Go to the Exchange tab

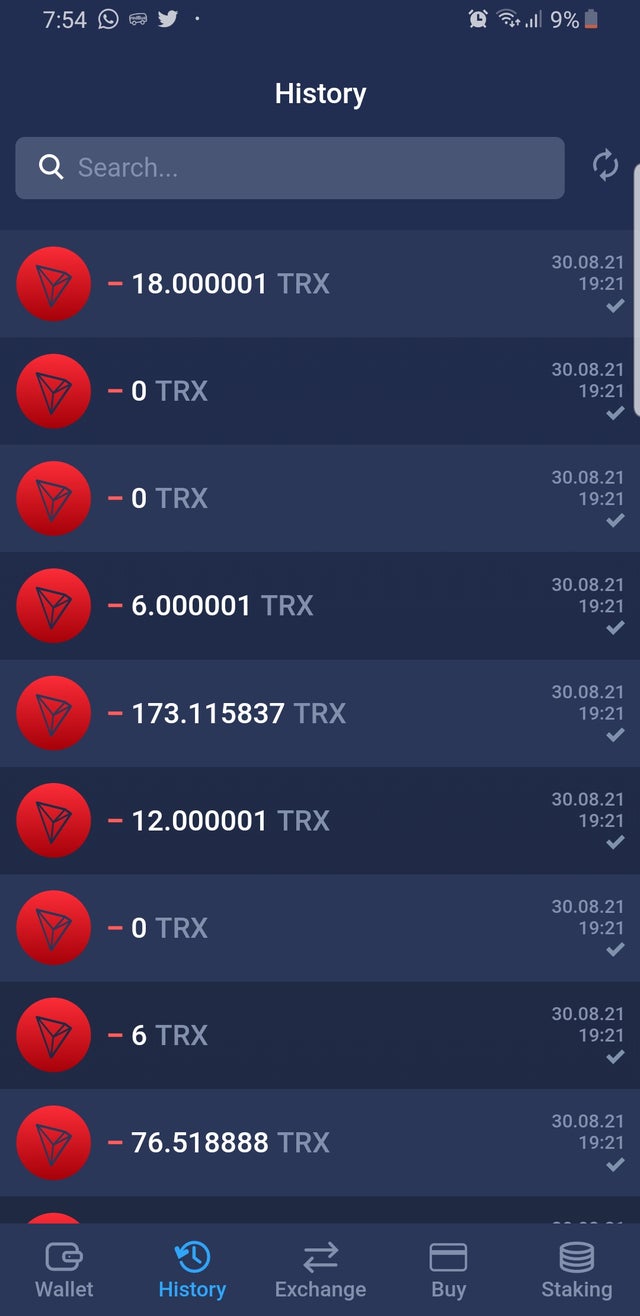point(320,1270)
